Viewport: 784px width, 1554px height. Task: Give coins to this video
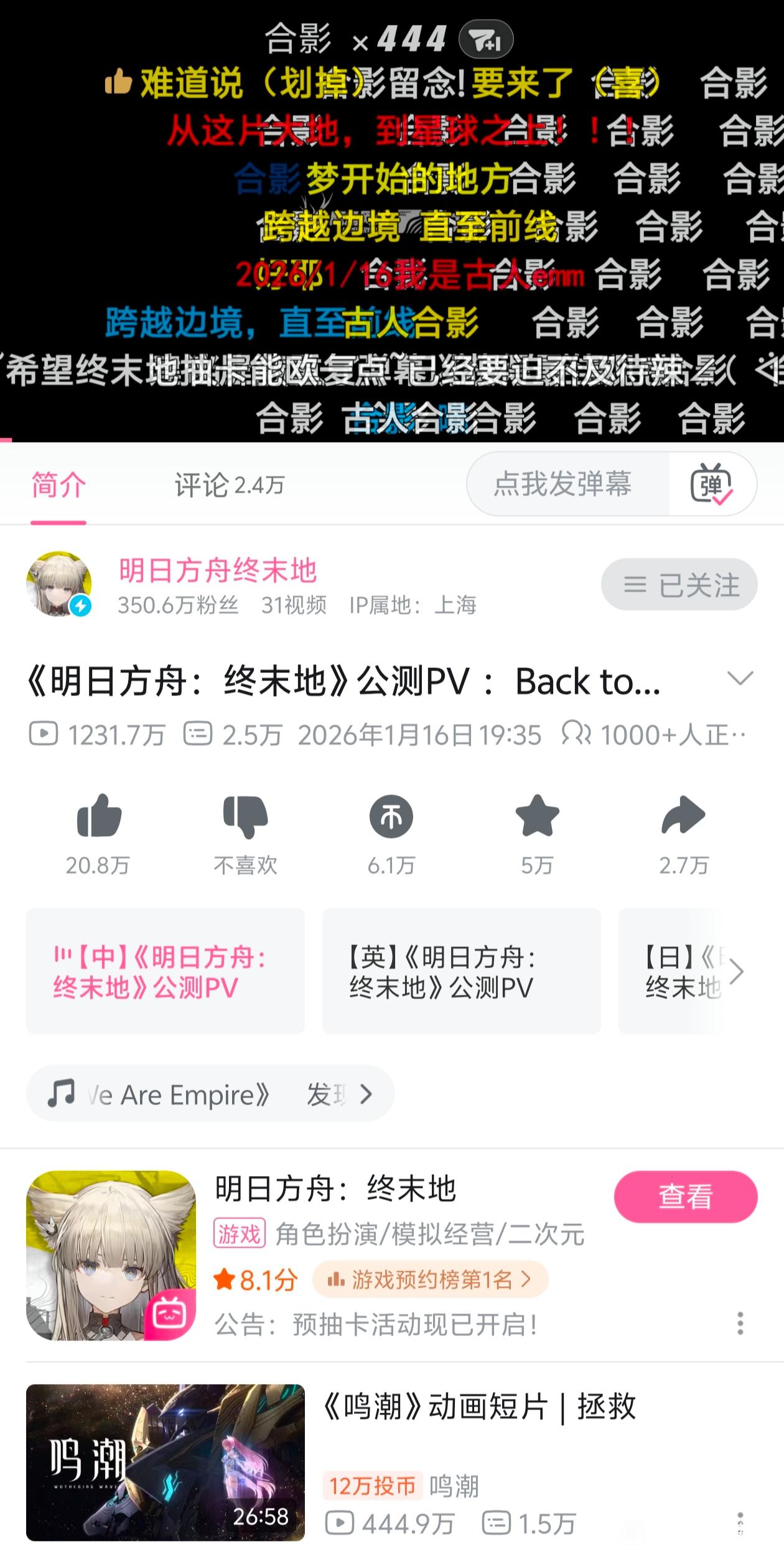pos(391,816)
